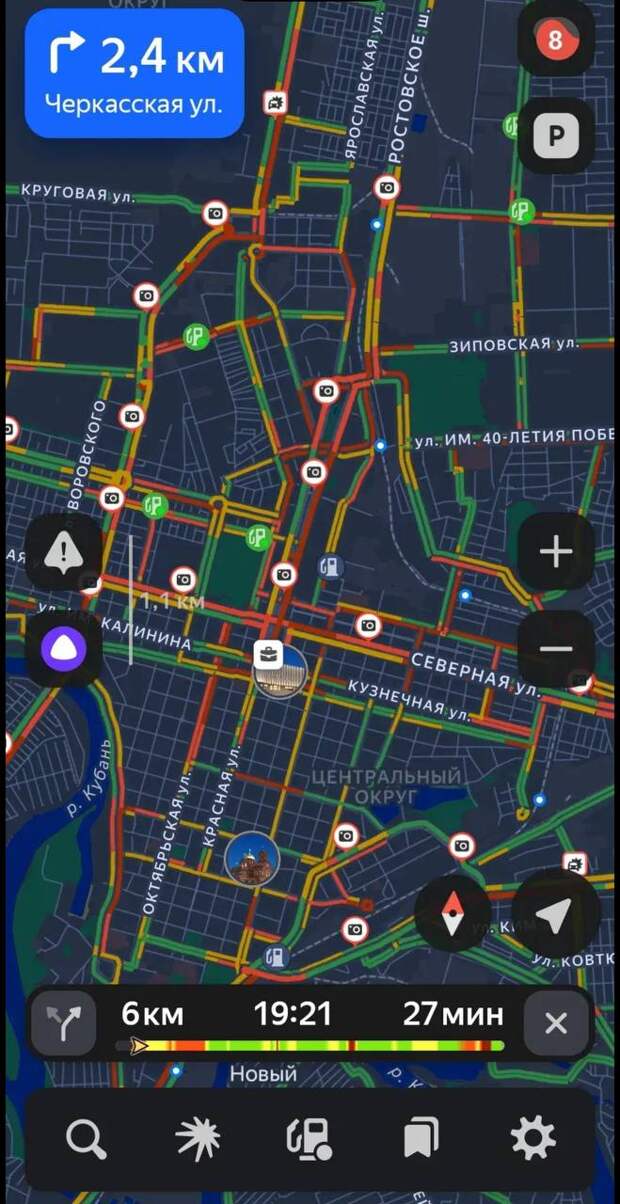Open the traffic level indicator showing 8

coord(555,42)
